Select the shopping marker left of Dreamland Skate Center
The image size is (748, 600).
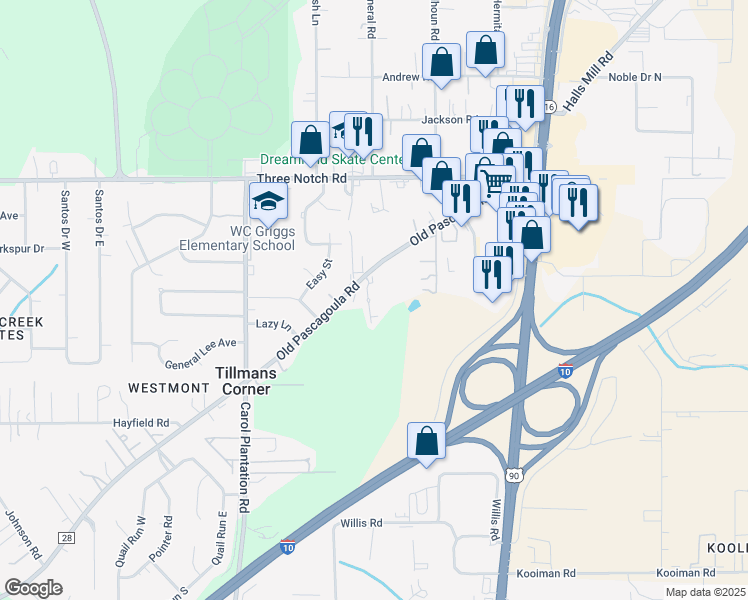(310, 140)
